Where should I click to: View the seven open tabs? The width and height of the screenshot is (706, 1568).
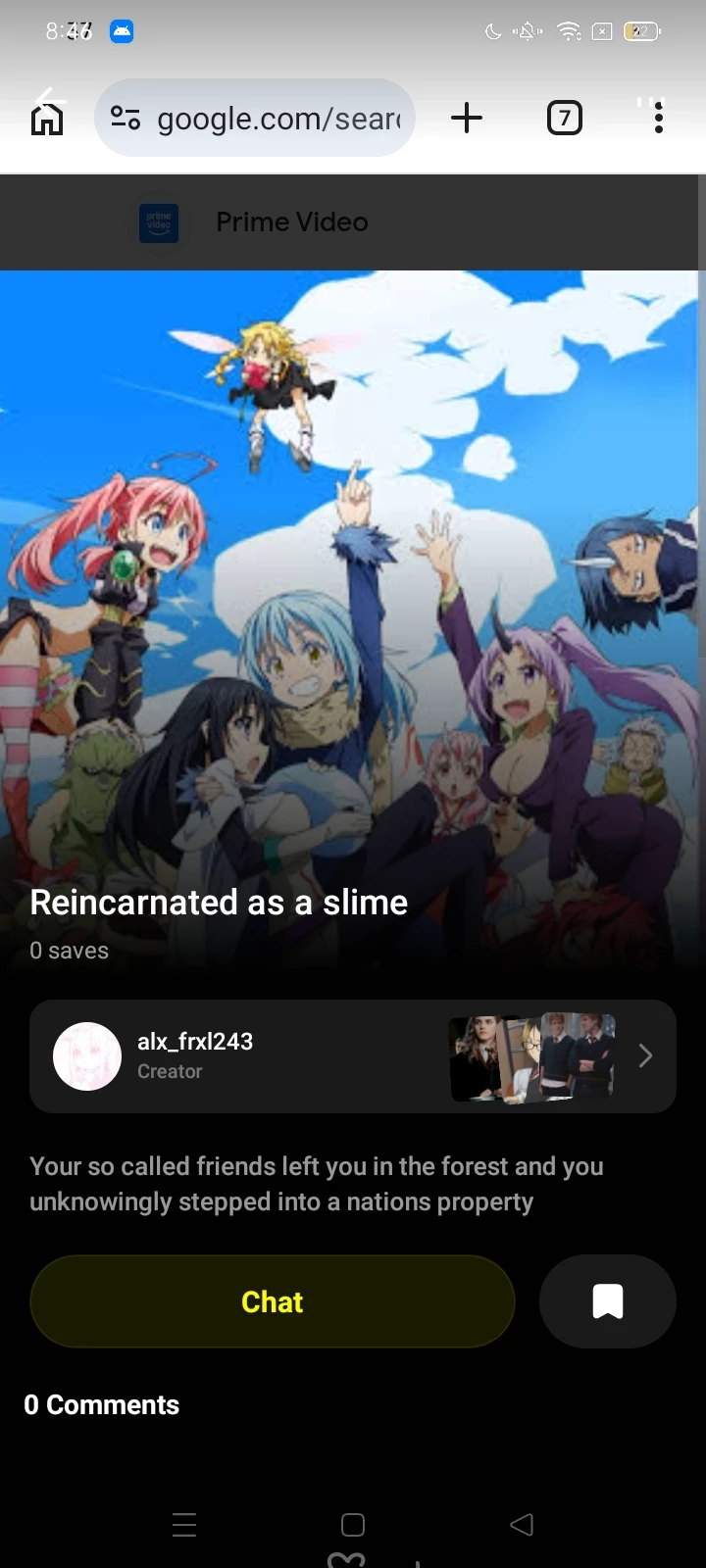pos(564,119)
